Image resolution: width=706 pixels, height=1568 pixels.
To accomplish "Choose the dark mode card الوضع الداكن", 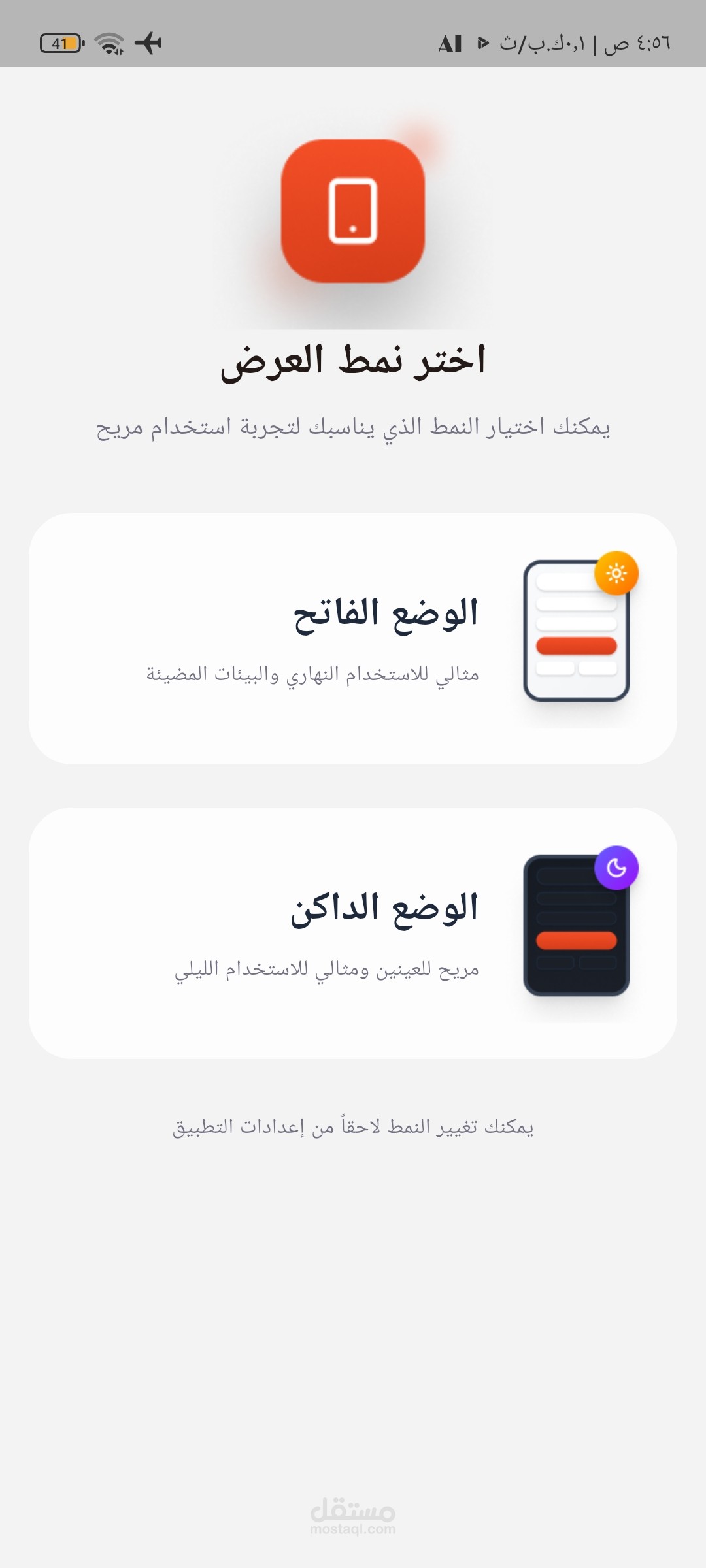I will (353, 933).
